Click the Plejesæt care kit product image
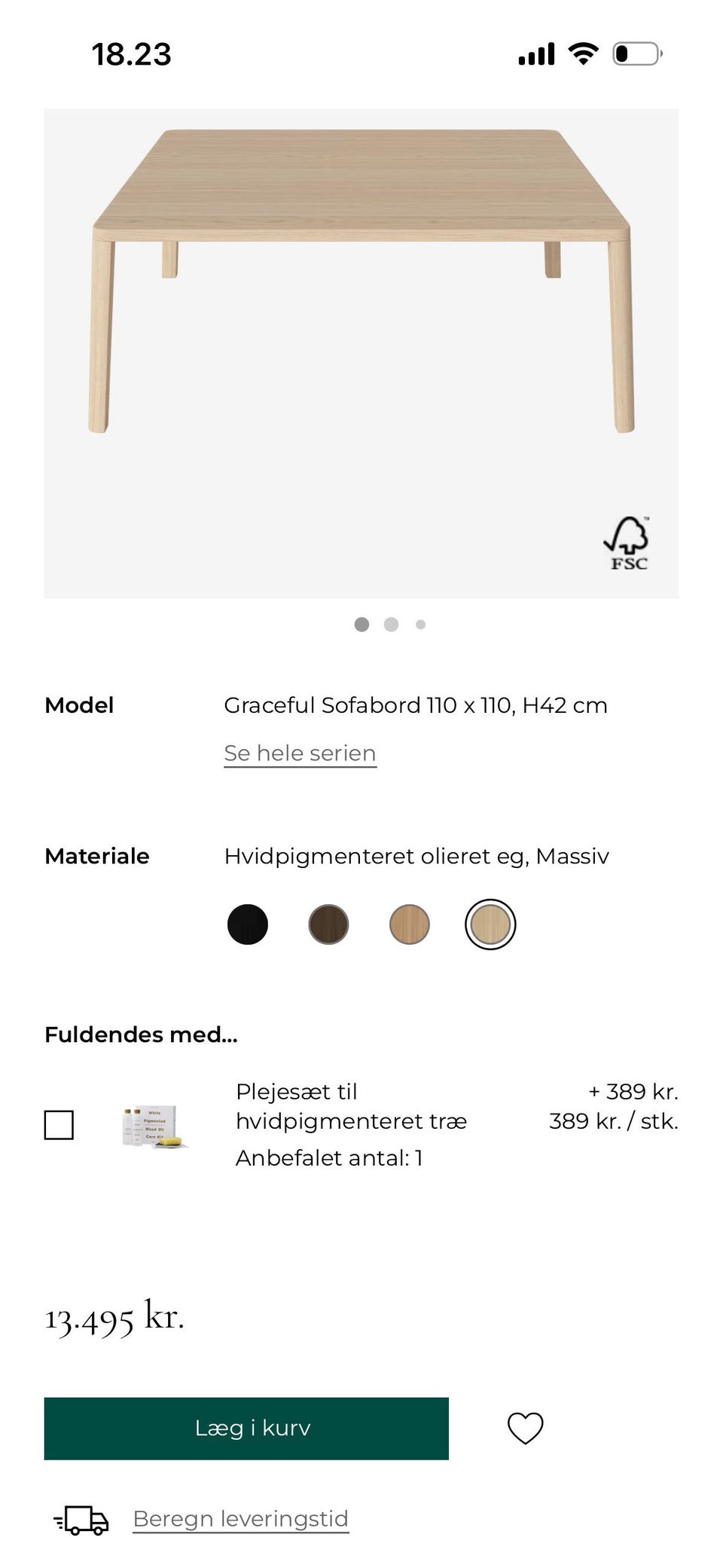 [151, 1124]
